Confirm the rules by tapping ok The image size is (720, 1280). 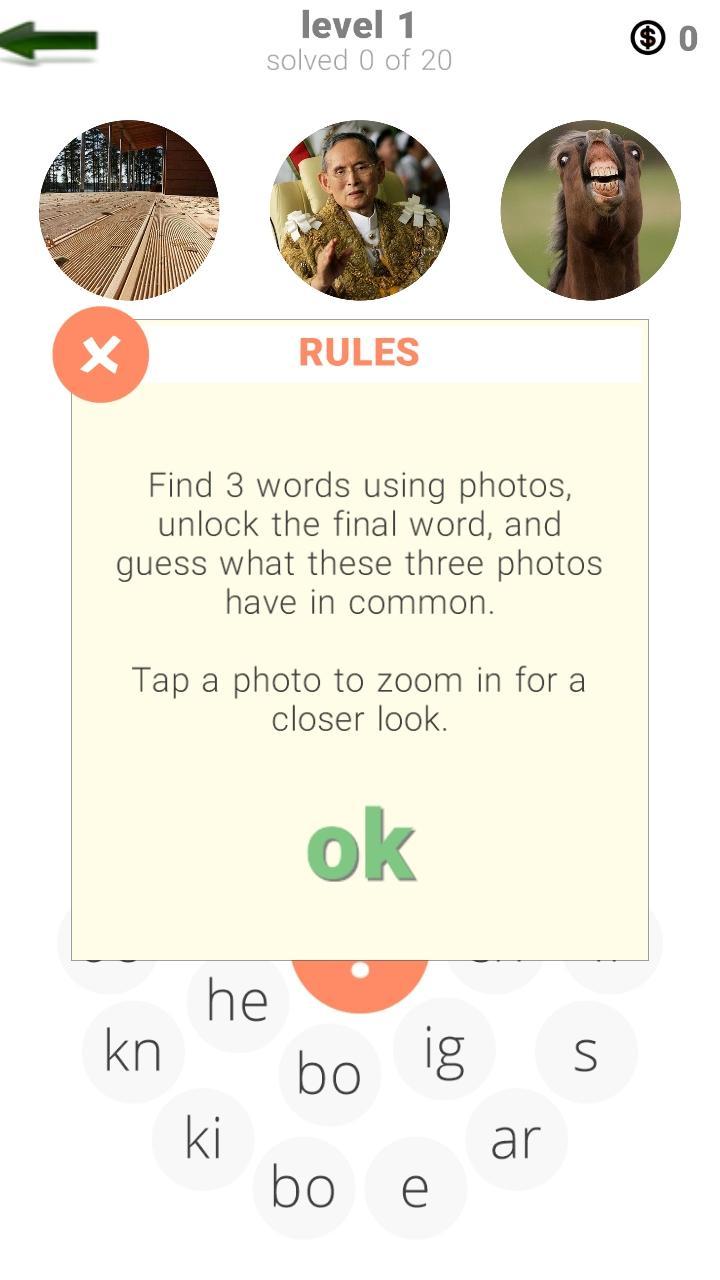pyautogui.click(x=360, y=847)
